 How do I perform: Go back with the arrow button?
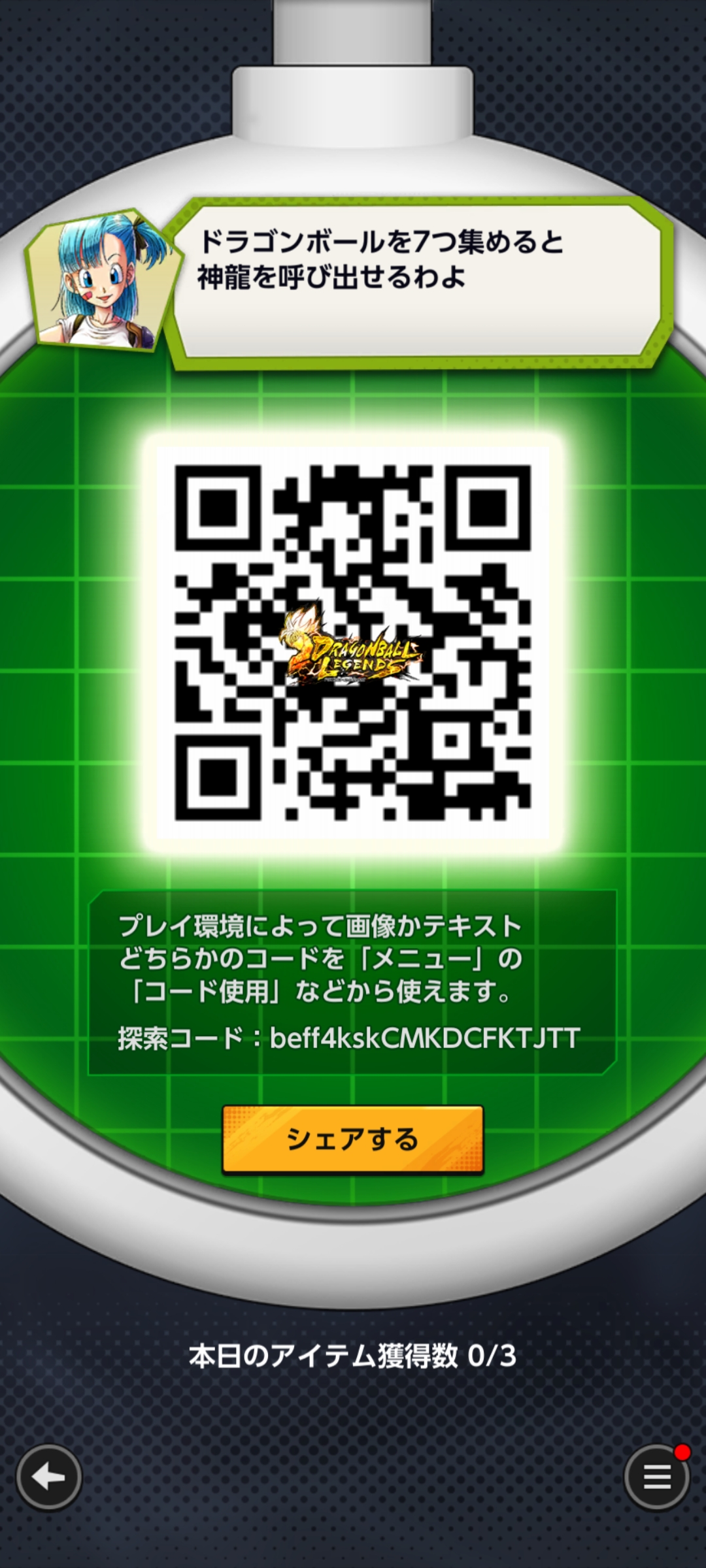click(x=49, y=1477)
